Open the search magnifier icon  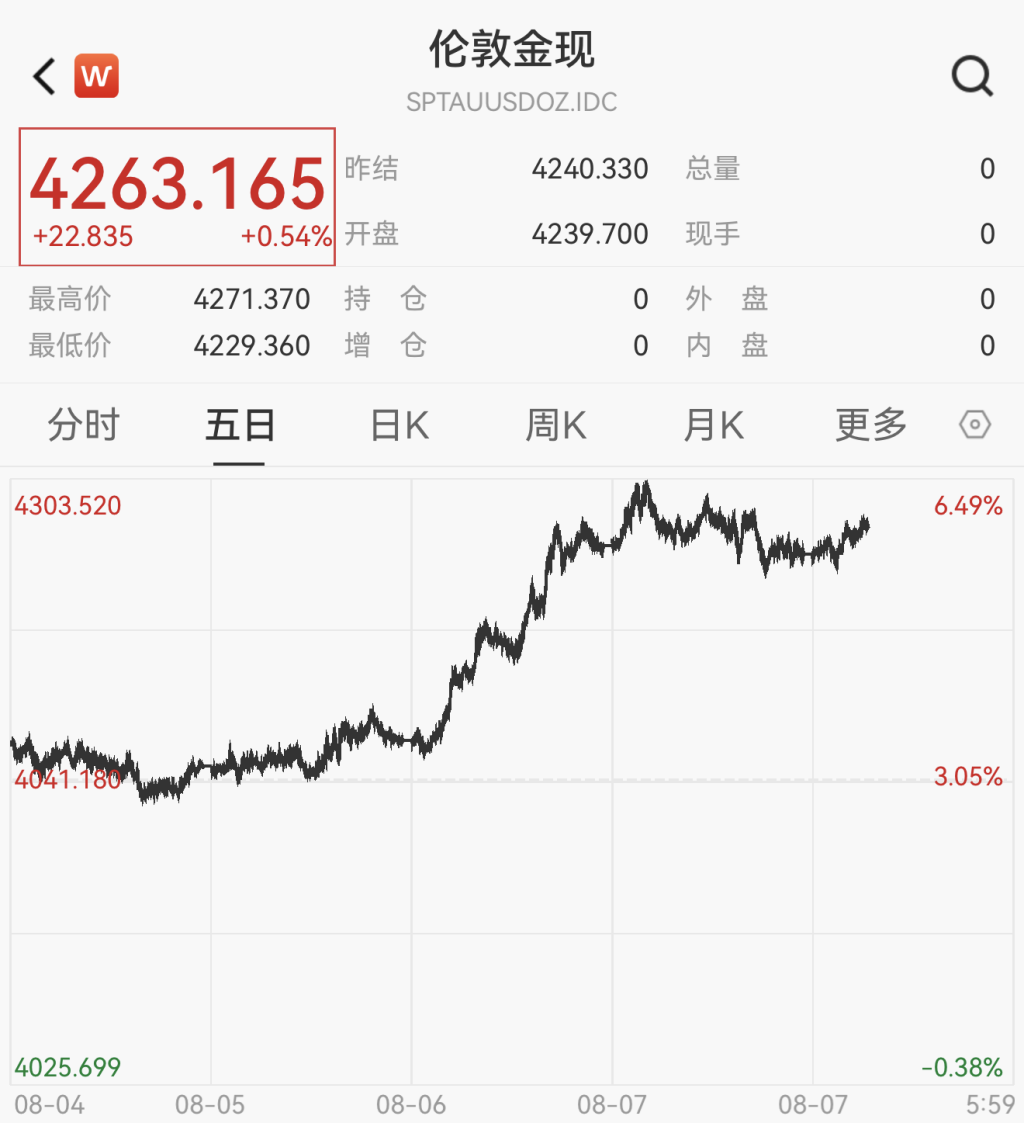972,76
